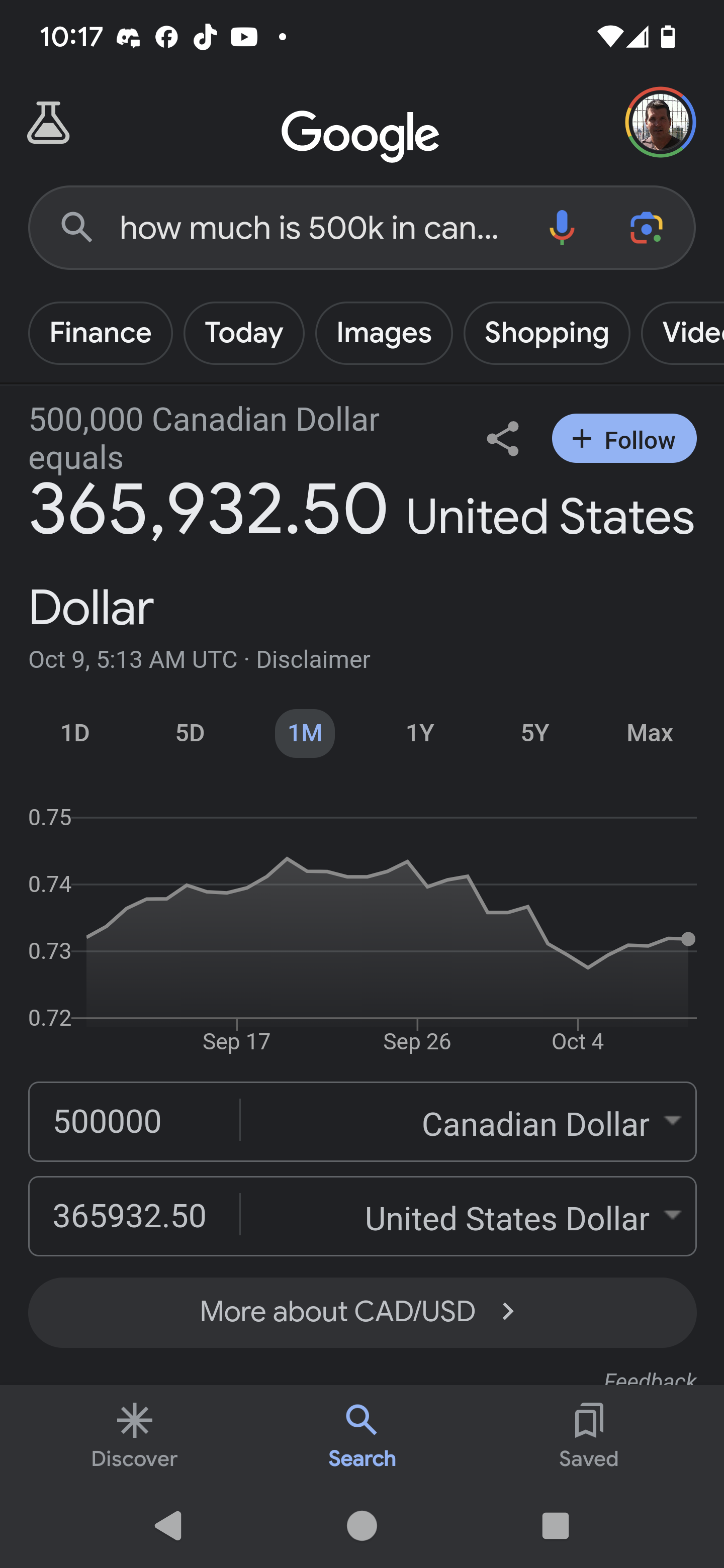Start voice search with the microphone

coord(562,228)
